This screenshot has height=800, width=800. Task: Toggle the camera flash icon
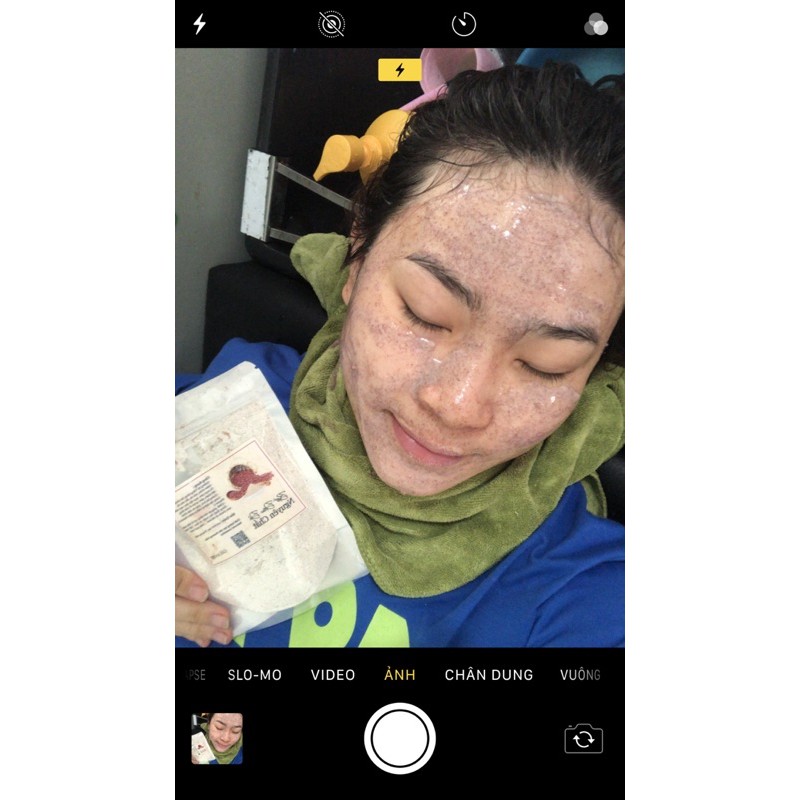click(x=199, y=24)
